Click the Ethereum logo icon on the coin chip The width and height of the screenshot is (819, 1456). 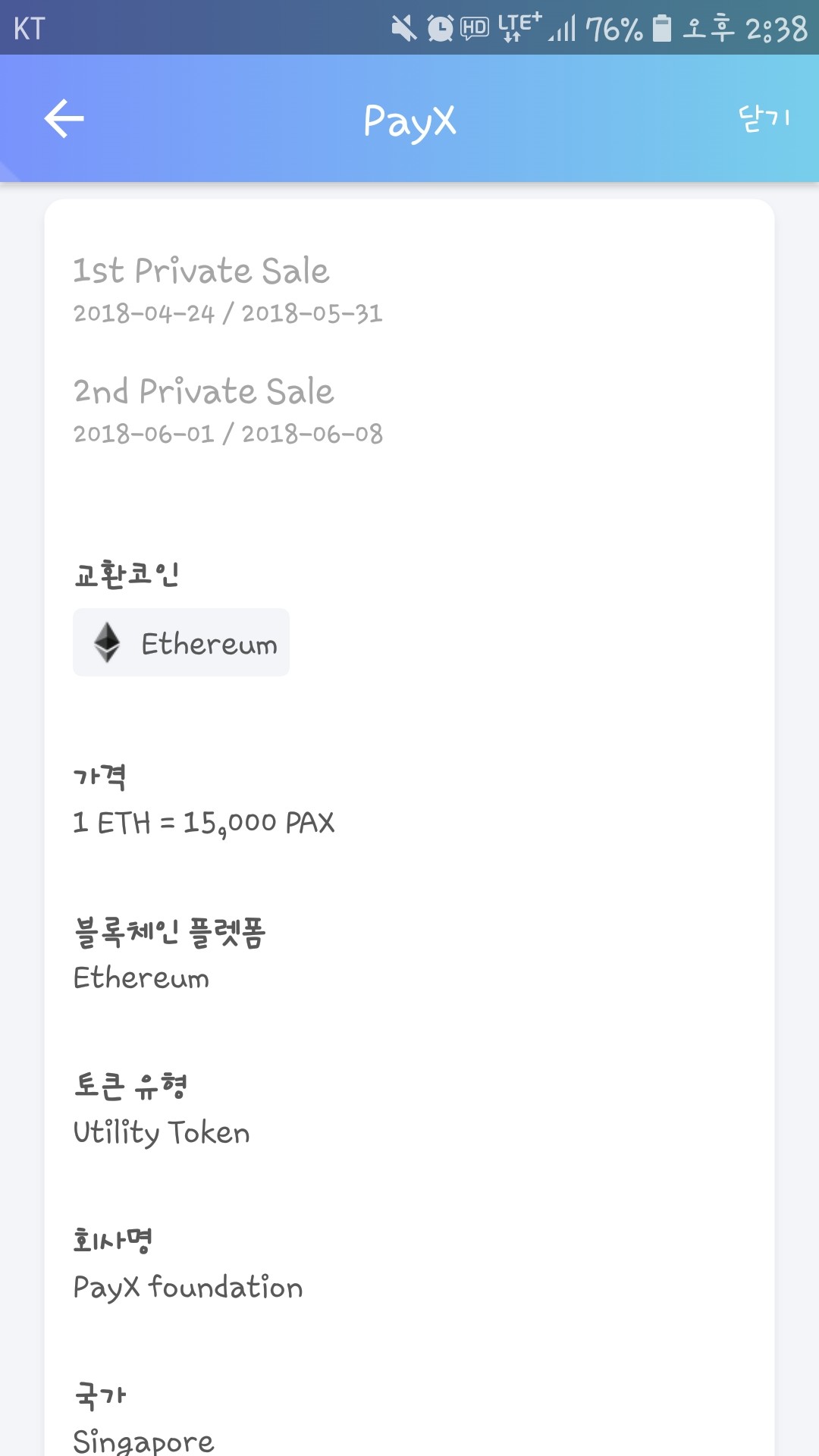106,643
